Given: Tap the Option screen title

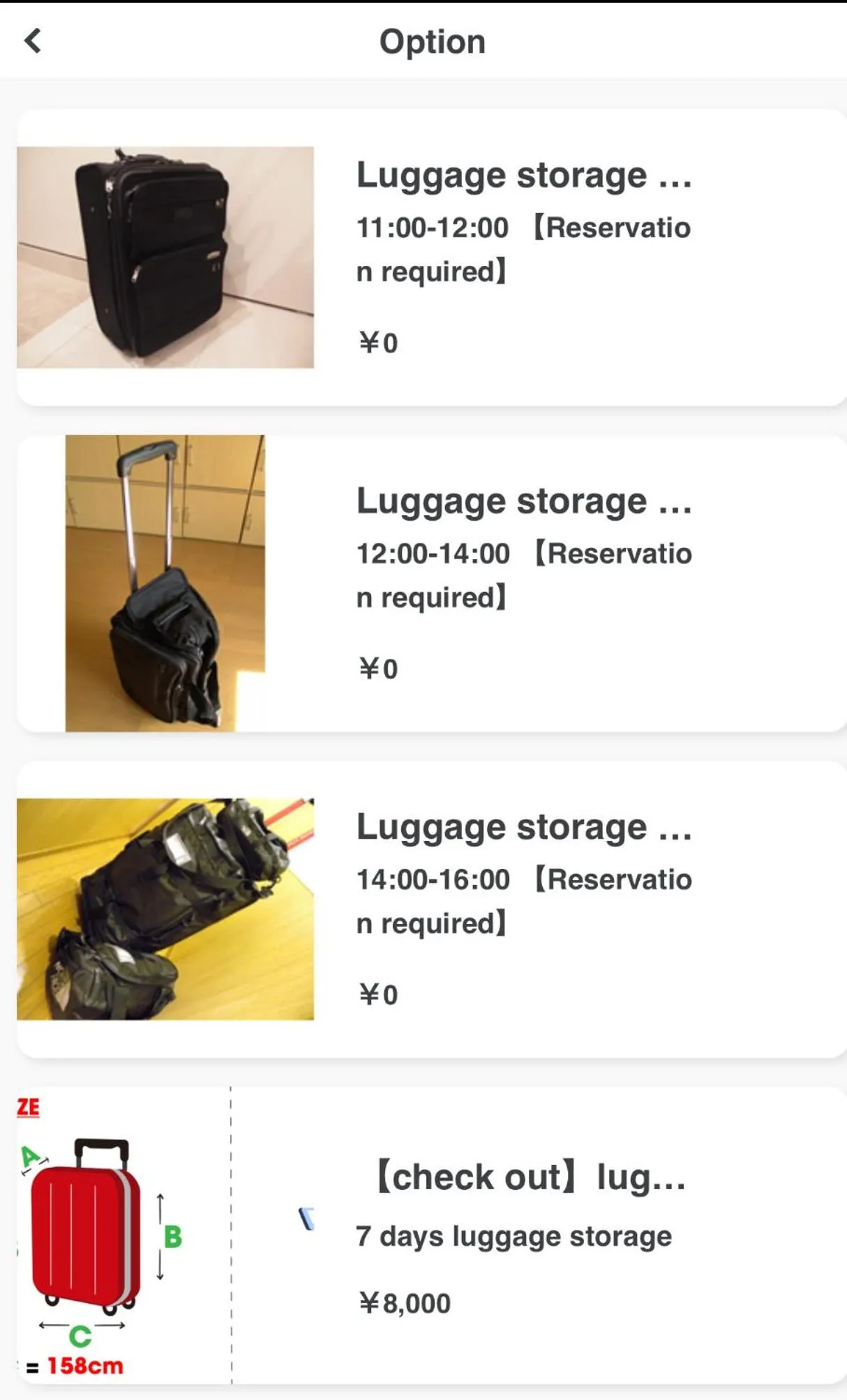Looking at the screenshot, I should pyautogui.click(x=432, y=41).
